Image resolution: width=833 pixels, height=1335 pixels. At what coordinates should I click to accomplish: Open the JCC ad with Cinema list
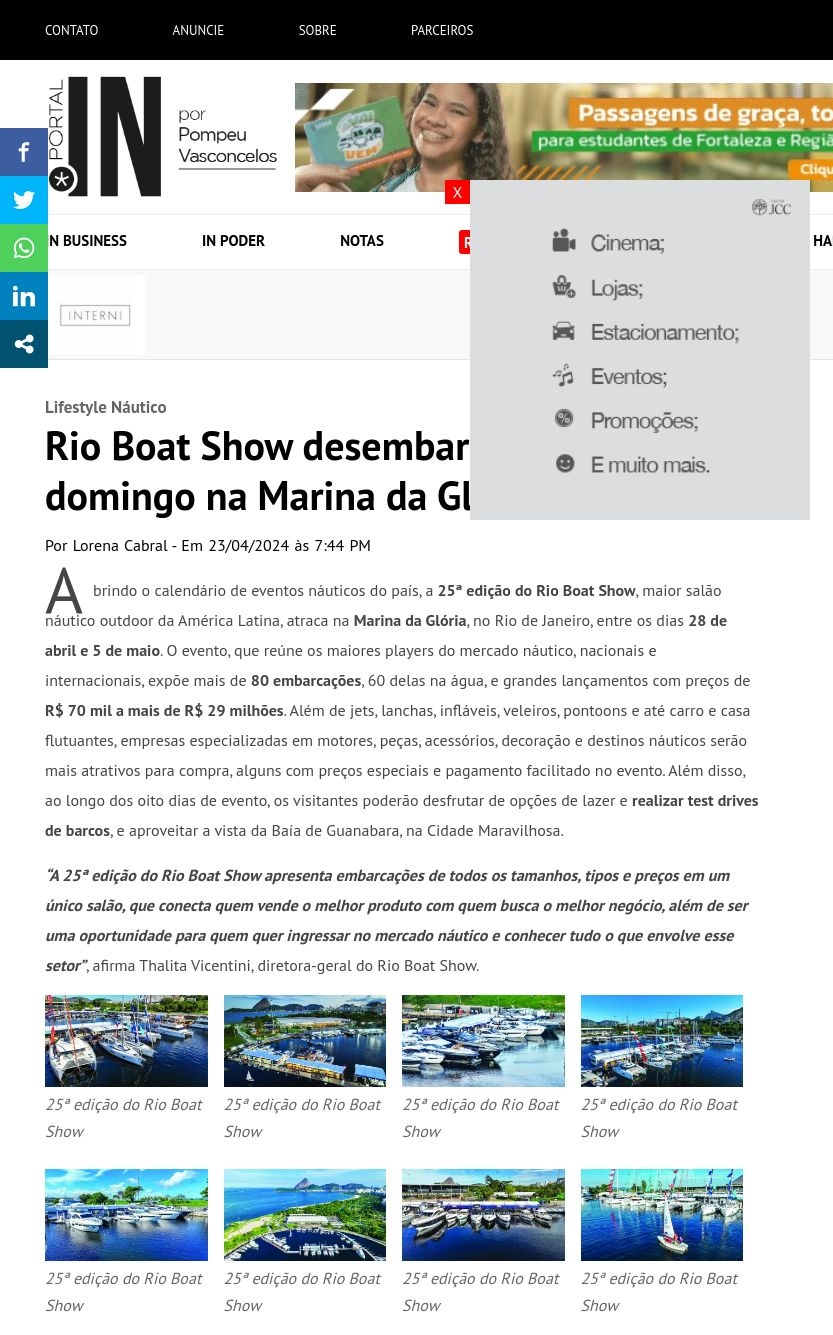pyautogui.click(x=640, y=350)
